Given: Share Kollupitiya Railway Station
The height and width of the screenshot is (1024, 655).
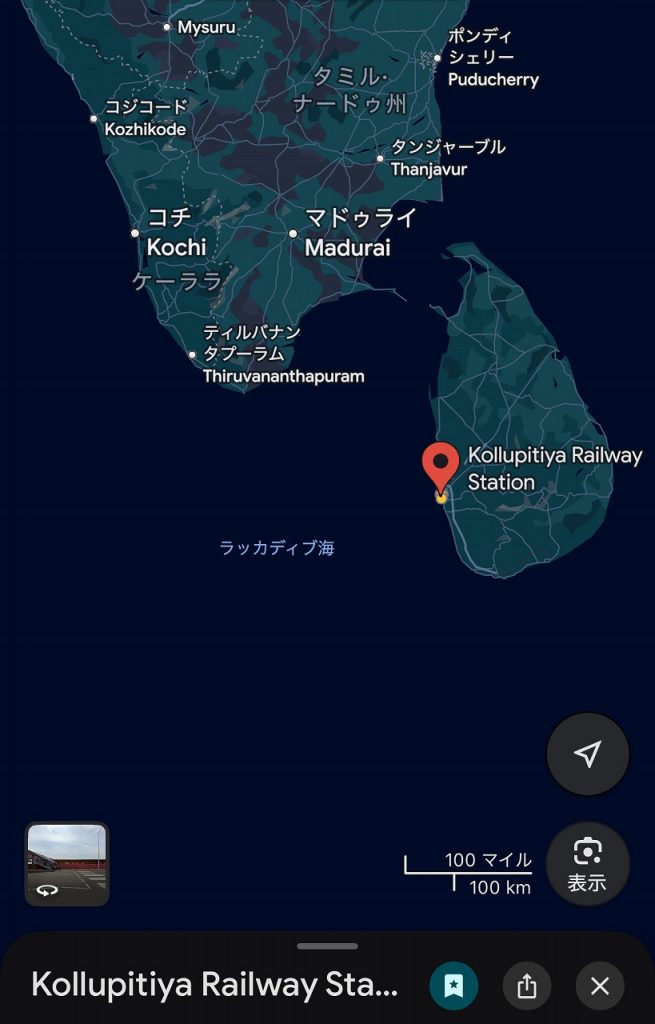Looking at the screenshot, I should 527,986.
